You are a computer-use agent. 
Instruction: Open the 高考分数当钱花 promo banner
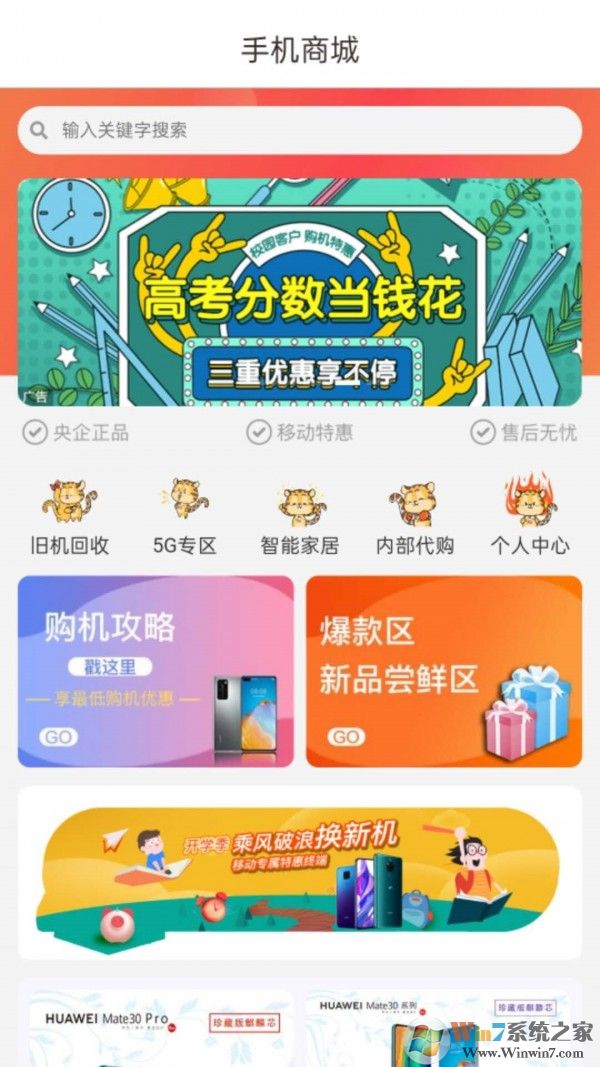click(x=300, y=292)
